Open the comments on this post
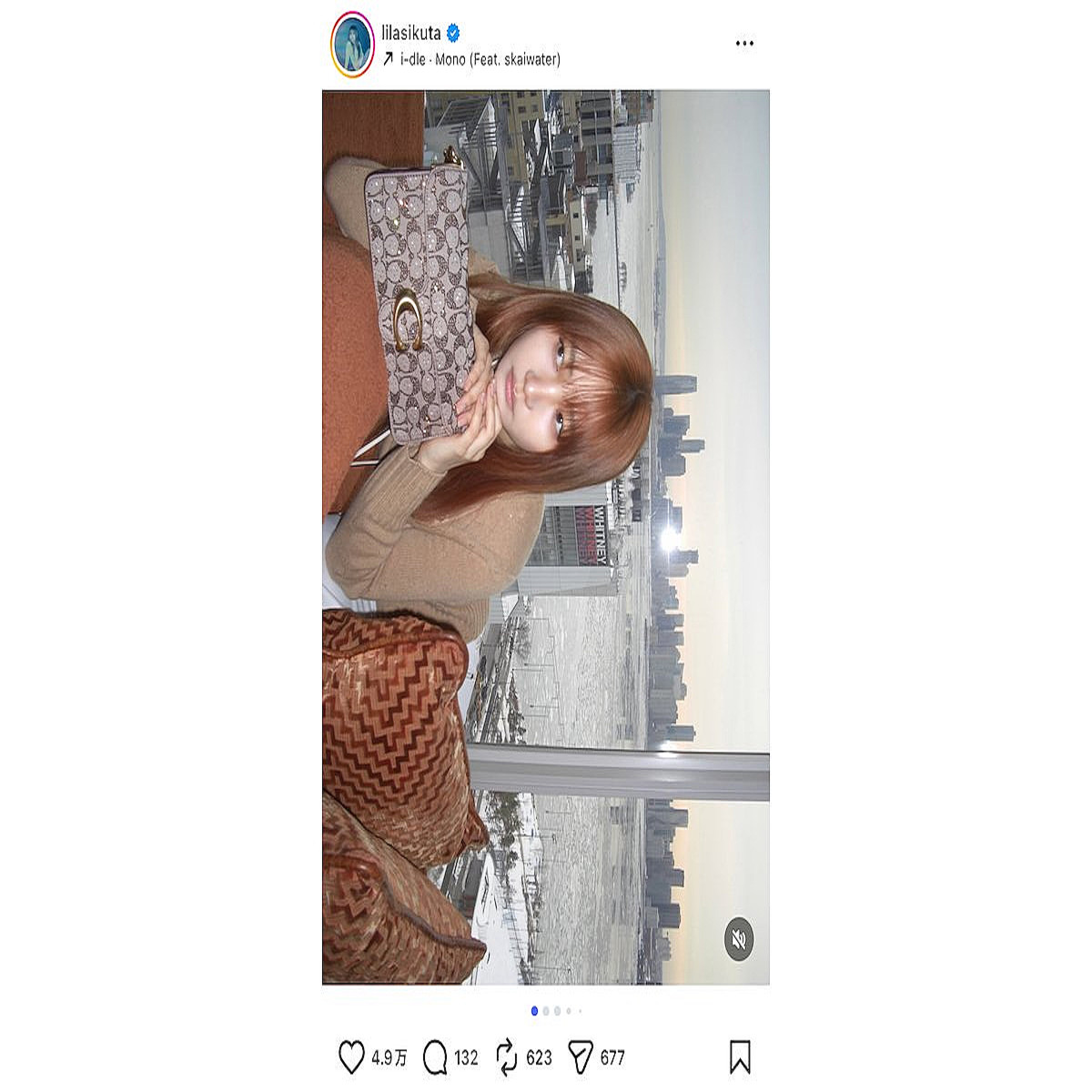Screen dimensions: 1092x1092 [435, 1057]
